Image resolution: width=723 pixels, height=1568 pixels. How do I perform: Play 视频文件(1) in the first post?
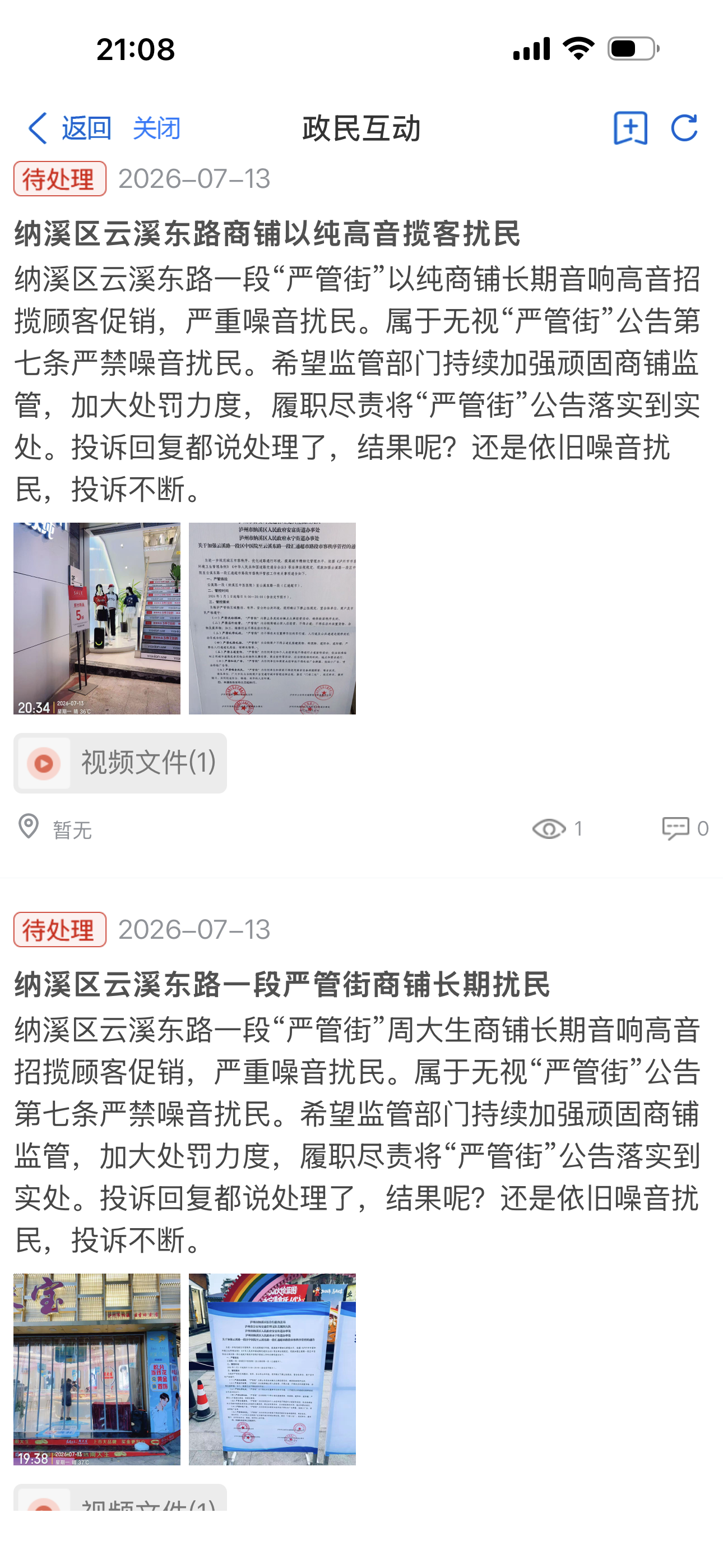120,763
